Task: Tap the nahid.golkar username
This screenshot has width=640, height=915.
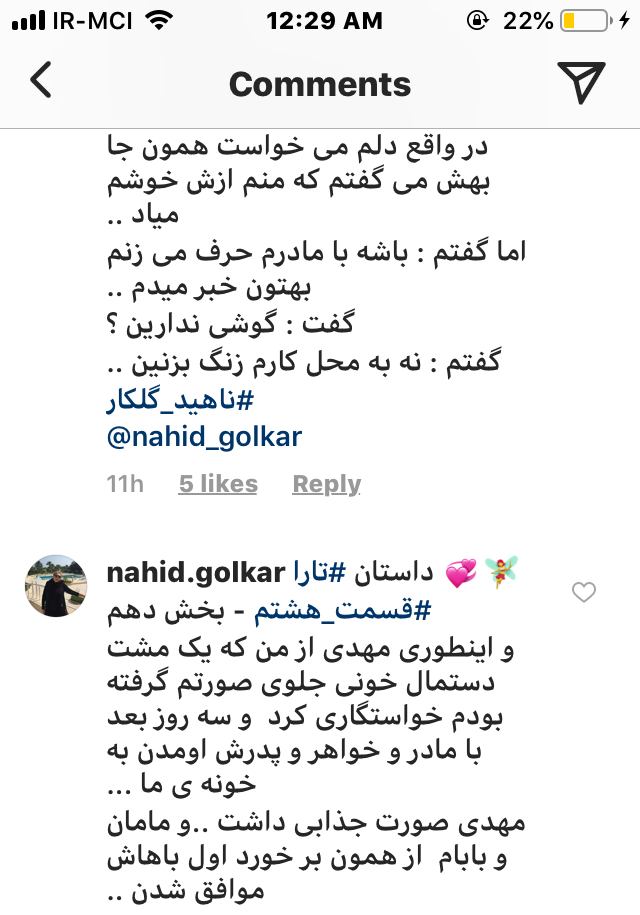Action: (195, 575)
